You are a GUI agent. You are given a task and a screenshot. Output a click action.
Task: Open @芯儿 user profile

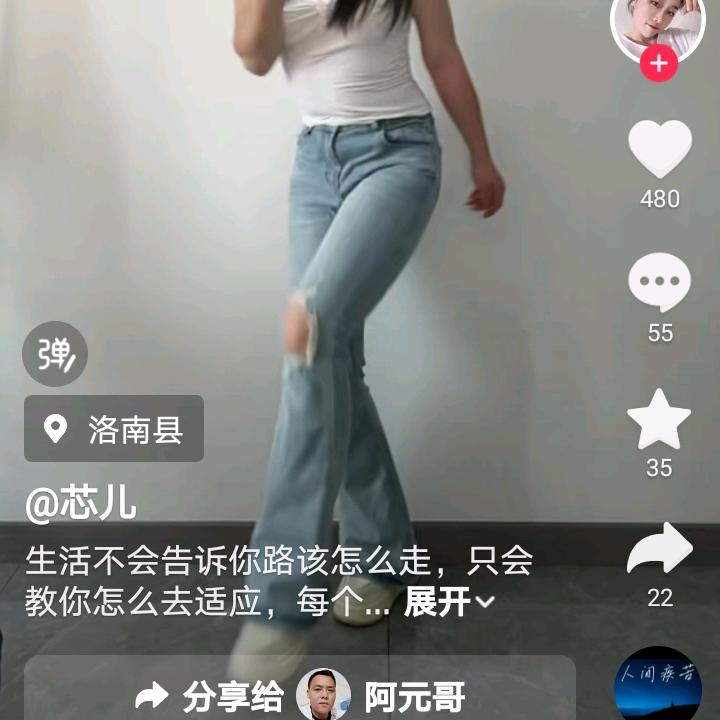80,504
